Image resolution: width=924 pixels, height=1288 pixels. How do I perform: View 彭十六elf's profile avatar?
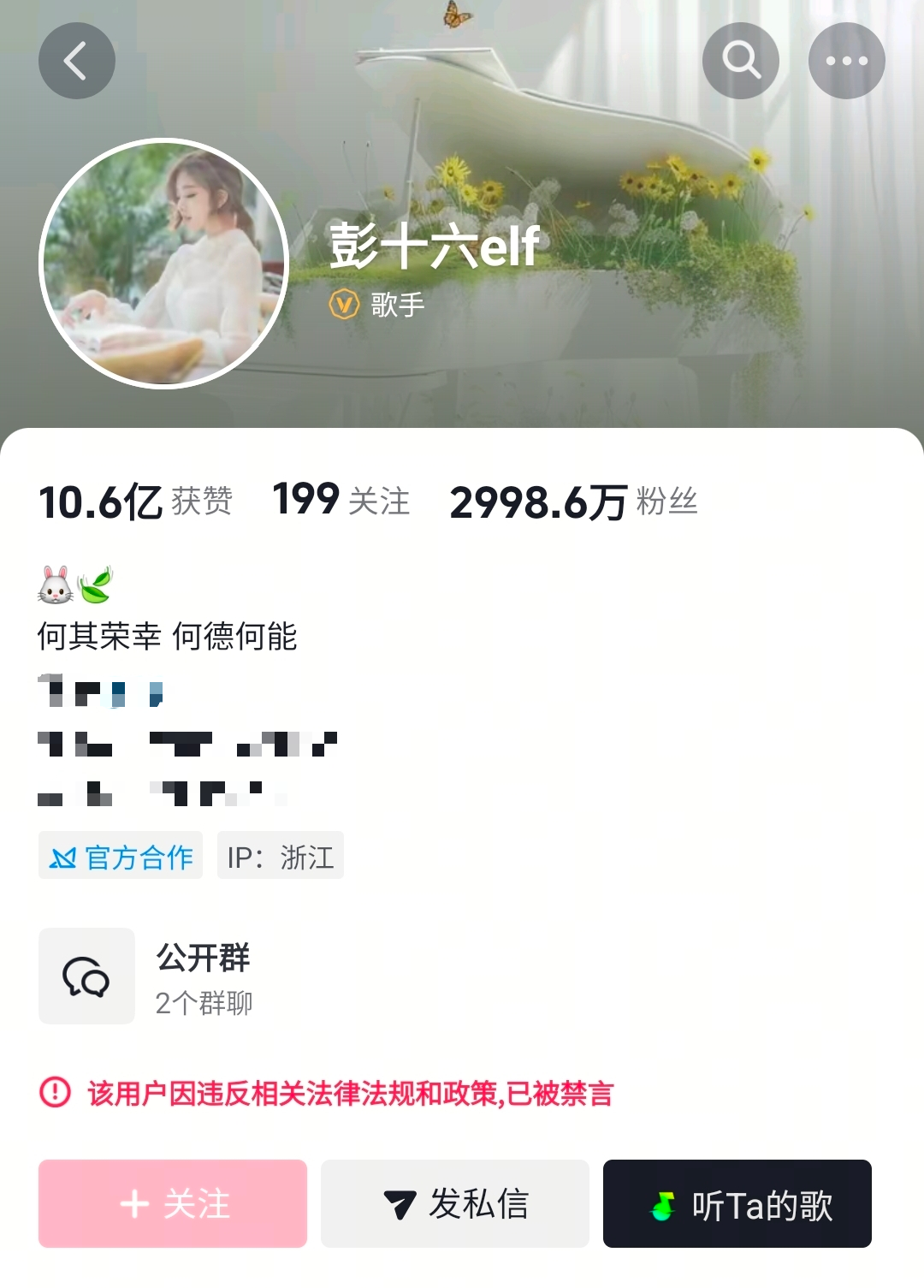point(163,264)
